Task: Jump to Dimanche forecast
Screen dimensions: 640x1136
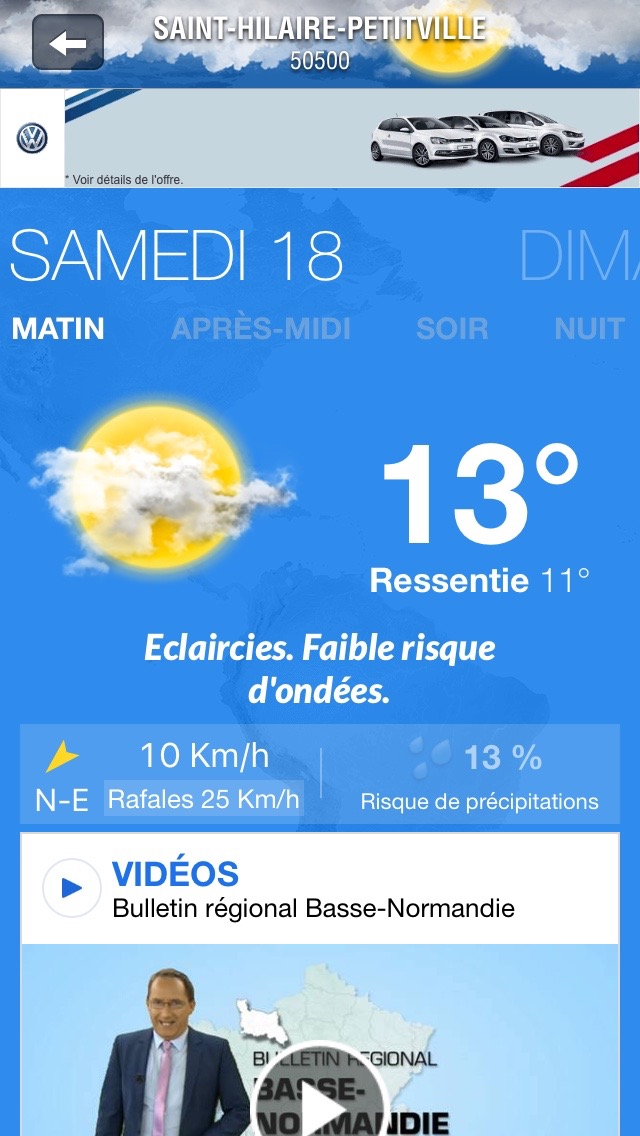Action: tap(580, 256)
